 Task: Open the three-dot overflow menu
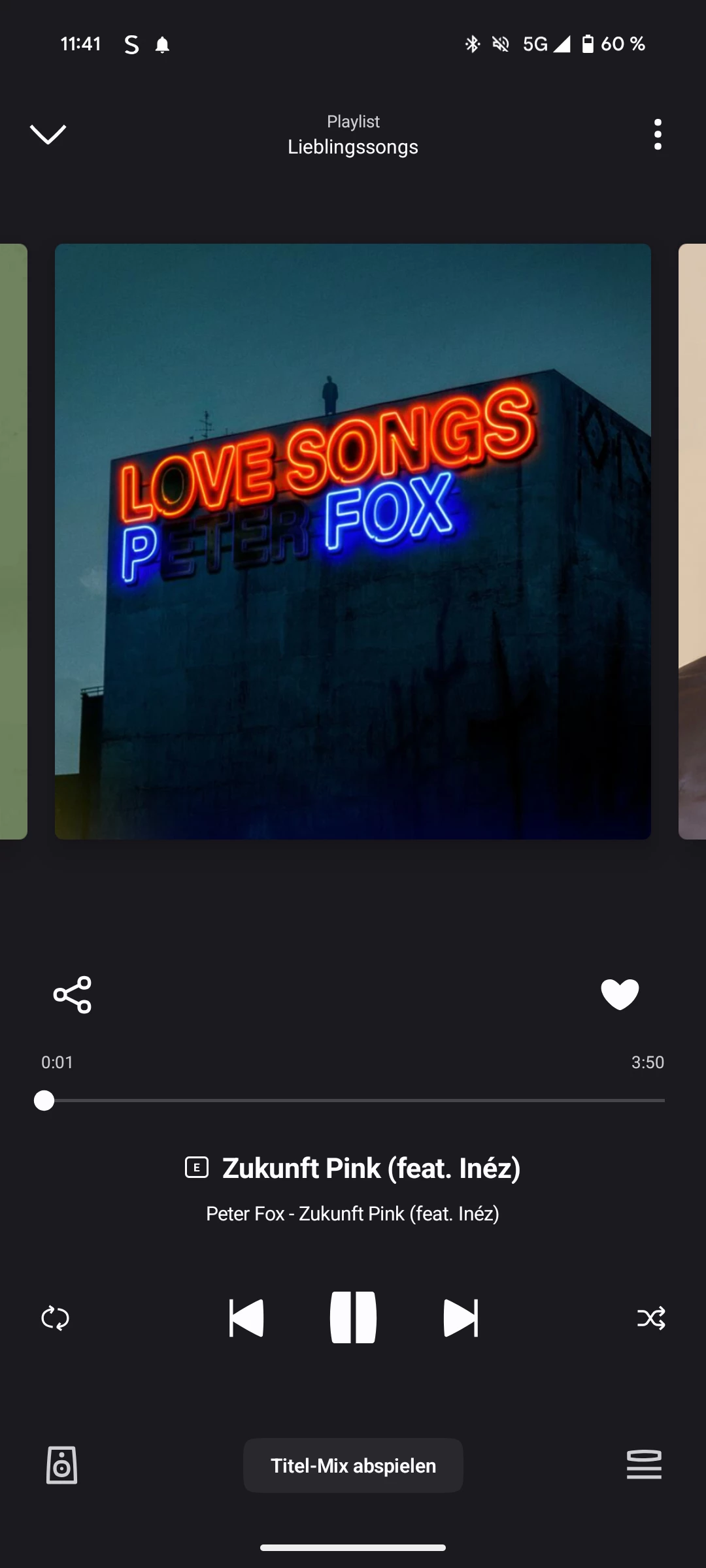coord(658,134)
